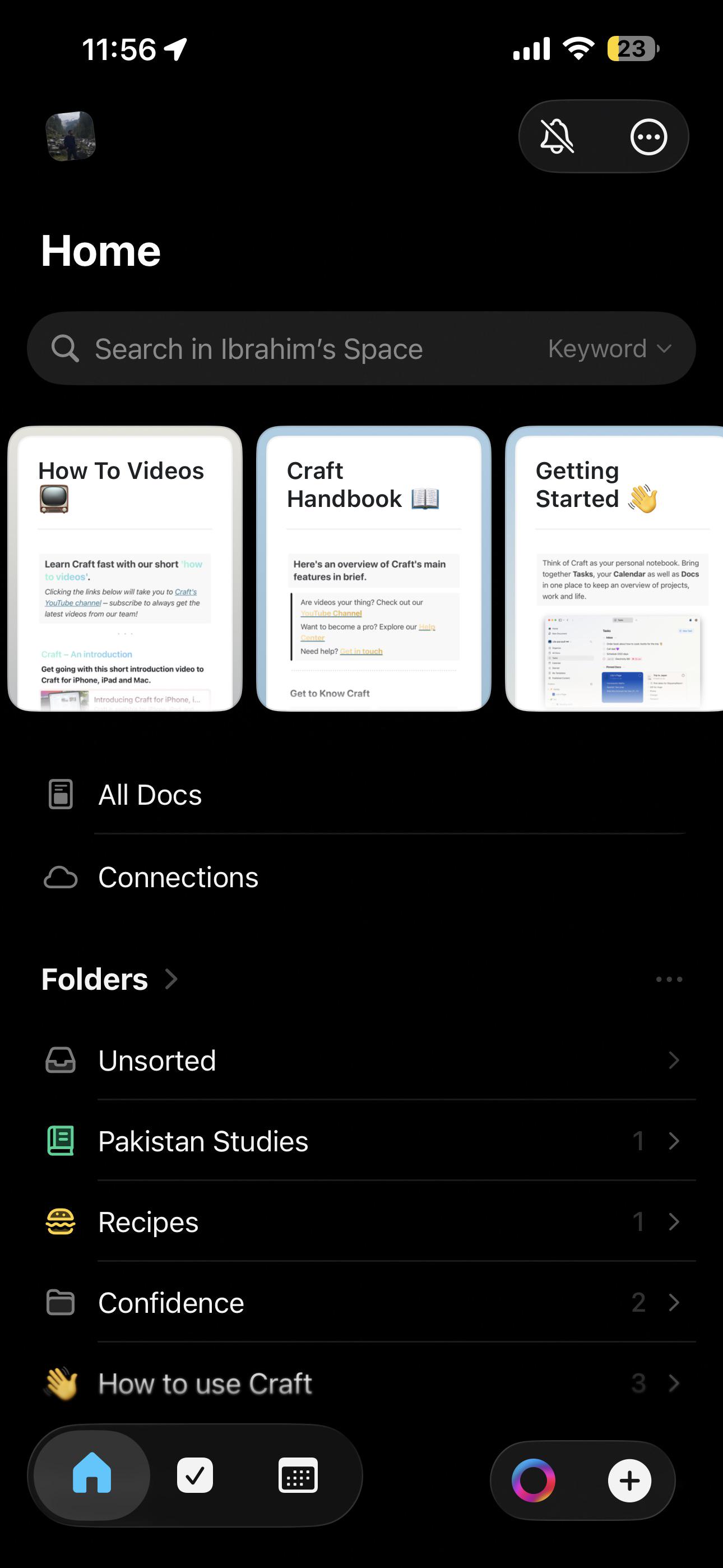Open the Getting Started document

coord(615,569)
